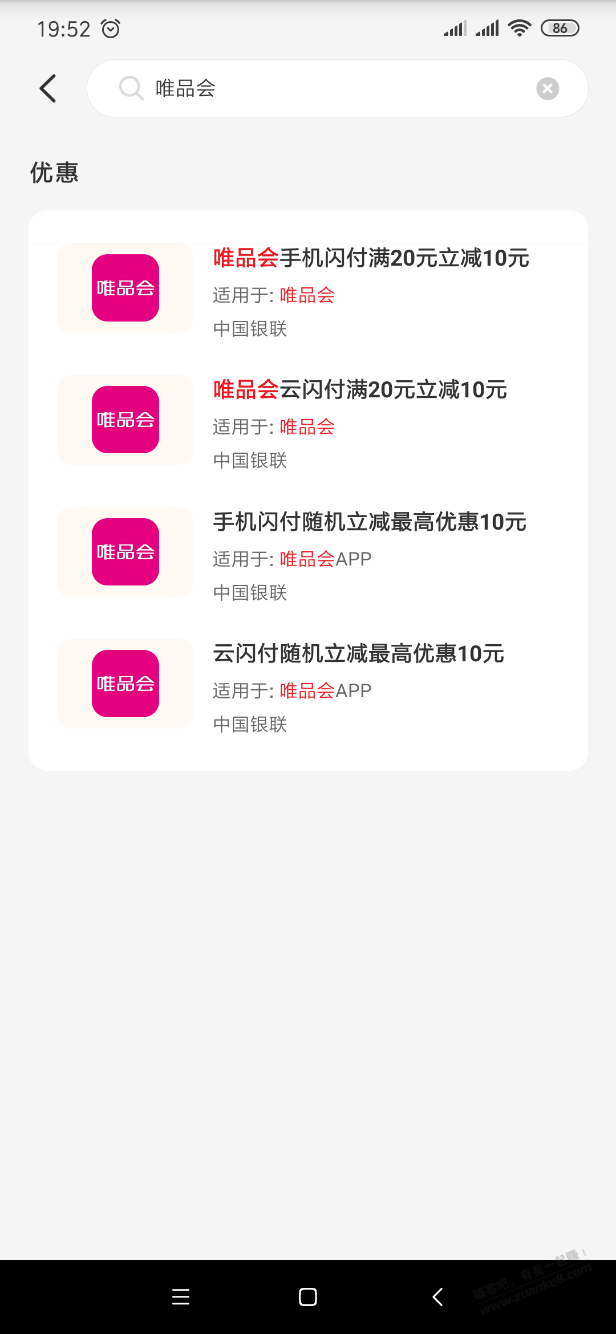This screenshot has height=1334, width=616.
Task: Clear the search text with the X
Action: 547,89
